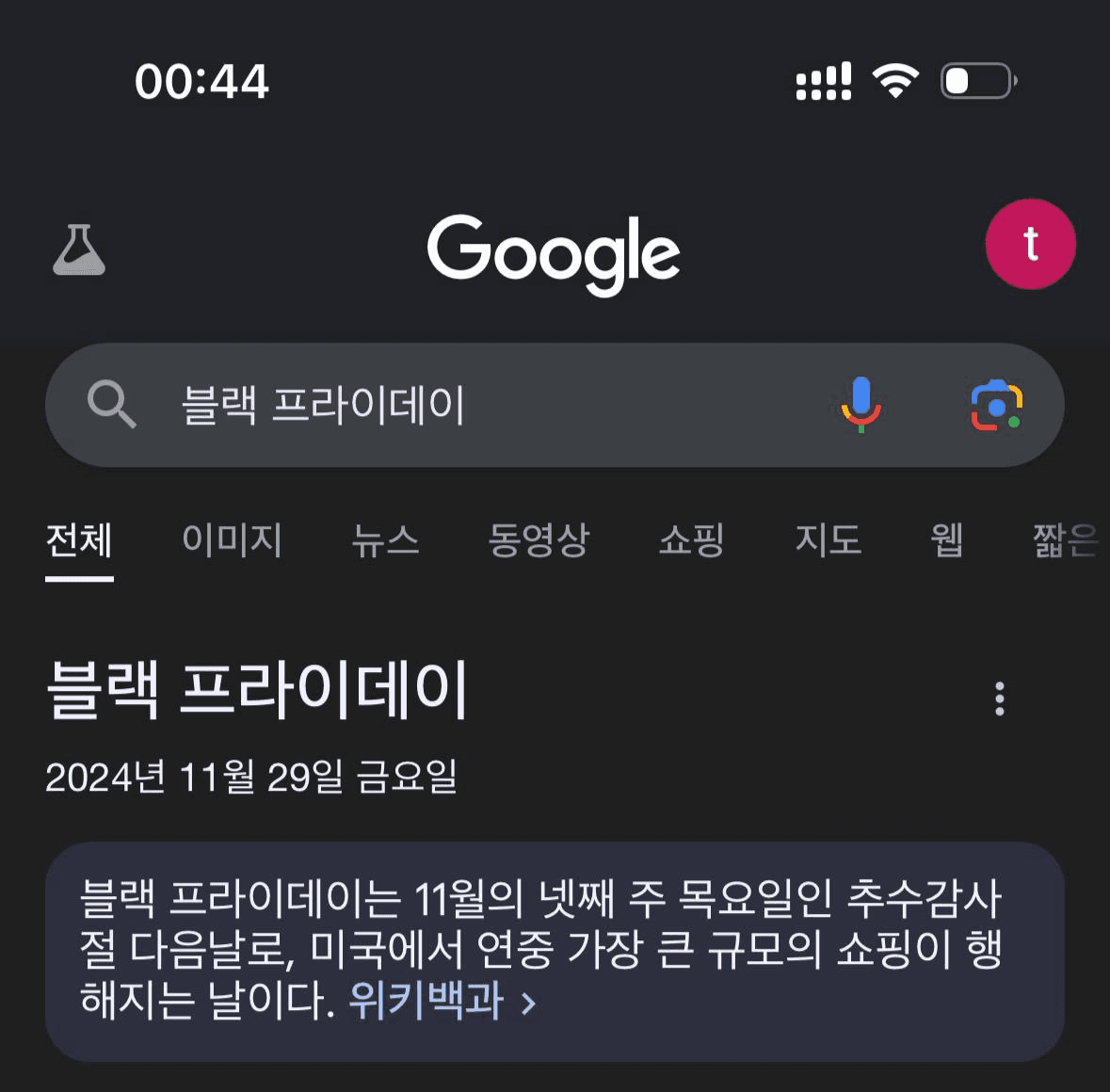Image resolution: width=1110 pixels, height=1092 pixels.
Task: Switch to the 지도 tab
Action: tap(828, 540)
